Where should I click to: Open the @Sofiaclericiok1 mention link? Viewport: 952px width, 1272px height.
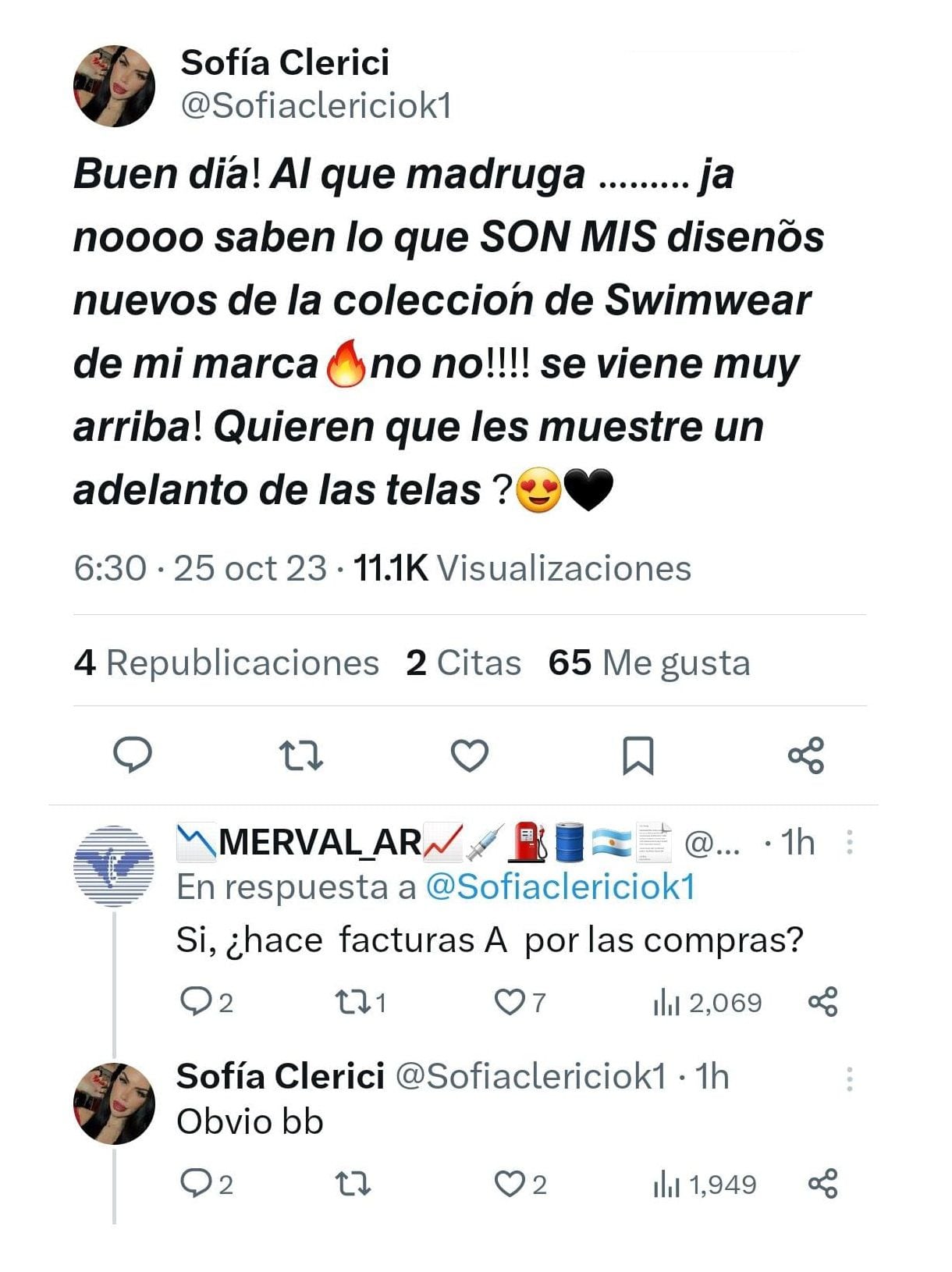(x=560, y=887)
